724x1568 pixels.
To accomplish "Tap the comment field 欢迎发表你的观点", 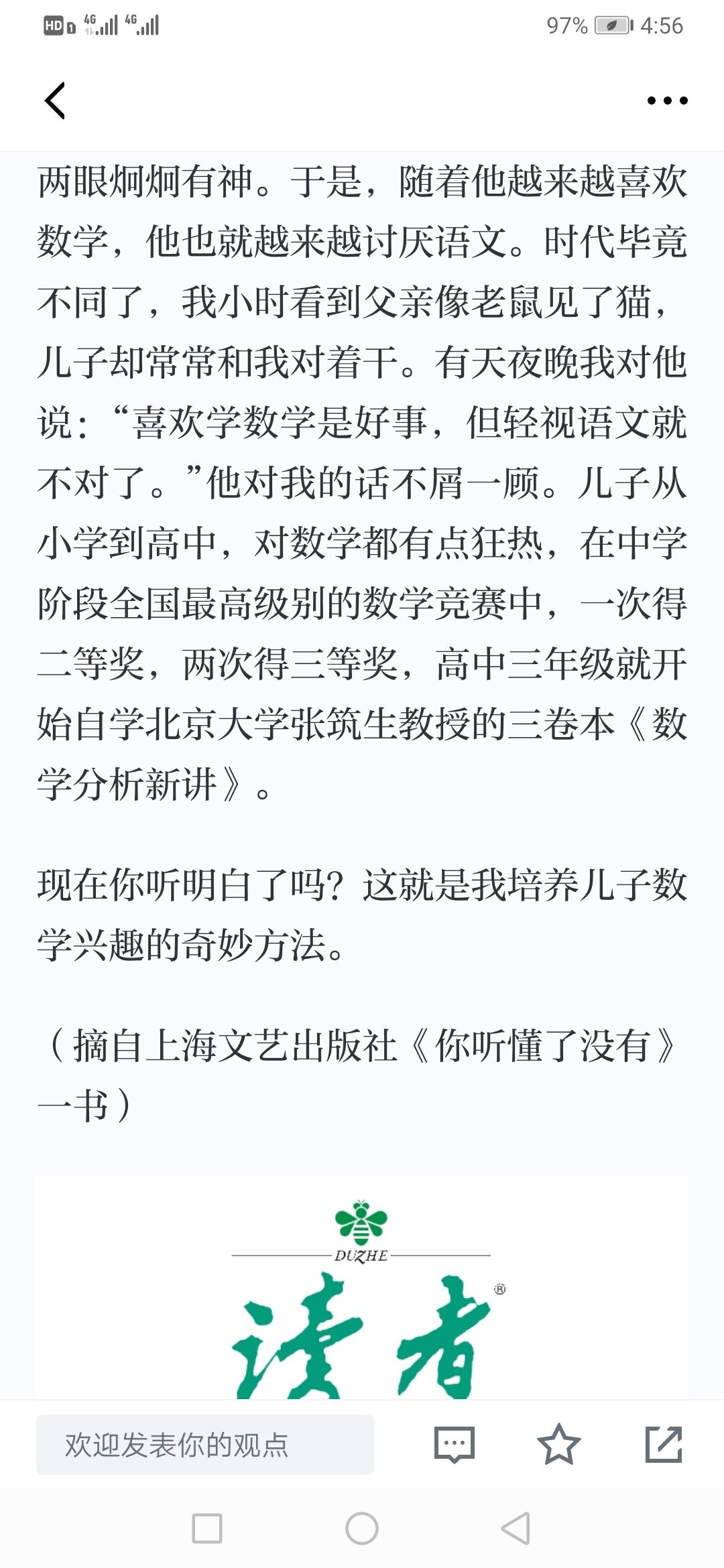I will tap(205, 1445).
